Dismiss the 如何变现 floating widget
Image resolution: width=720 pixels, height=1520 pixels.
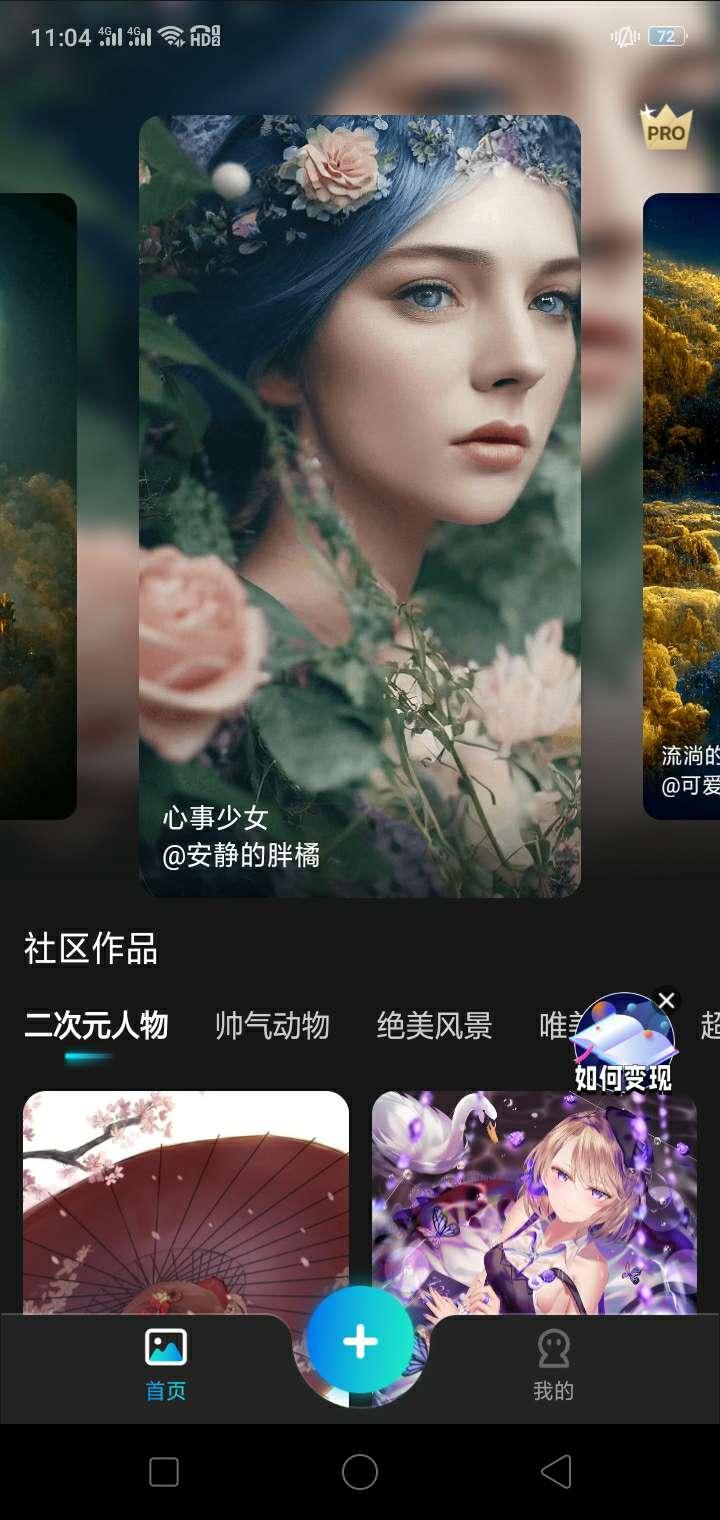coord(667,1000)
